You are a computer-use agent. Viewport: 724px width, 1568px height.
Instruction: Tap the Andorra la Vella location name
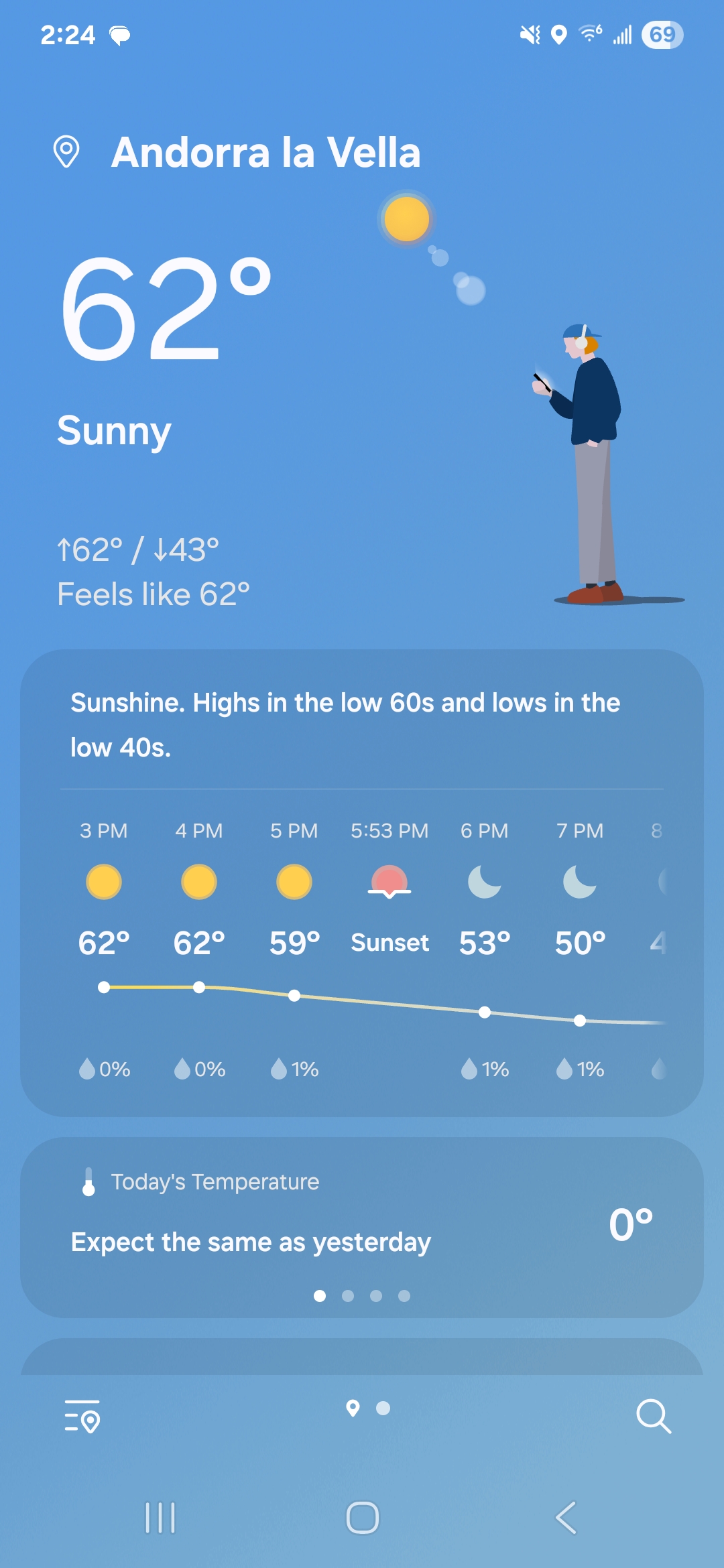pyautogui.click(x=265, y=153)
